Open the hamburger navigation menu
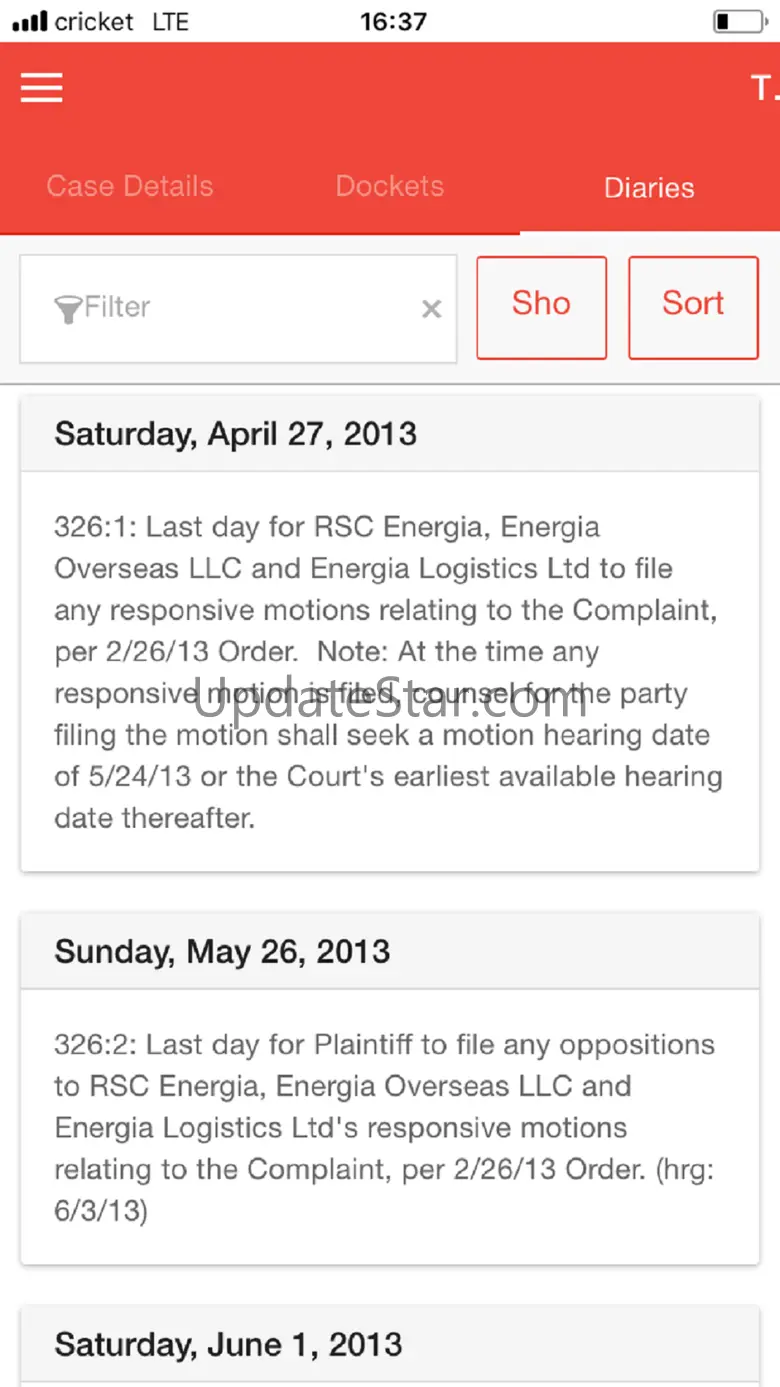The width and height of the screenshot is (780, 1387). 42,88
